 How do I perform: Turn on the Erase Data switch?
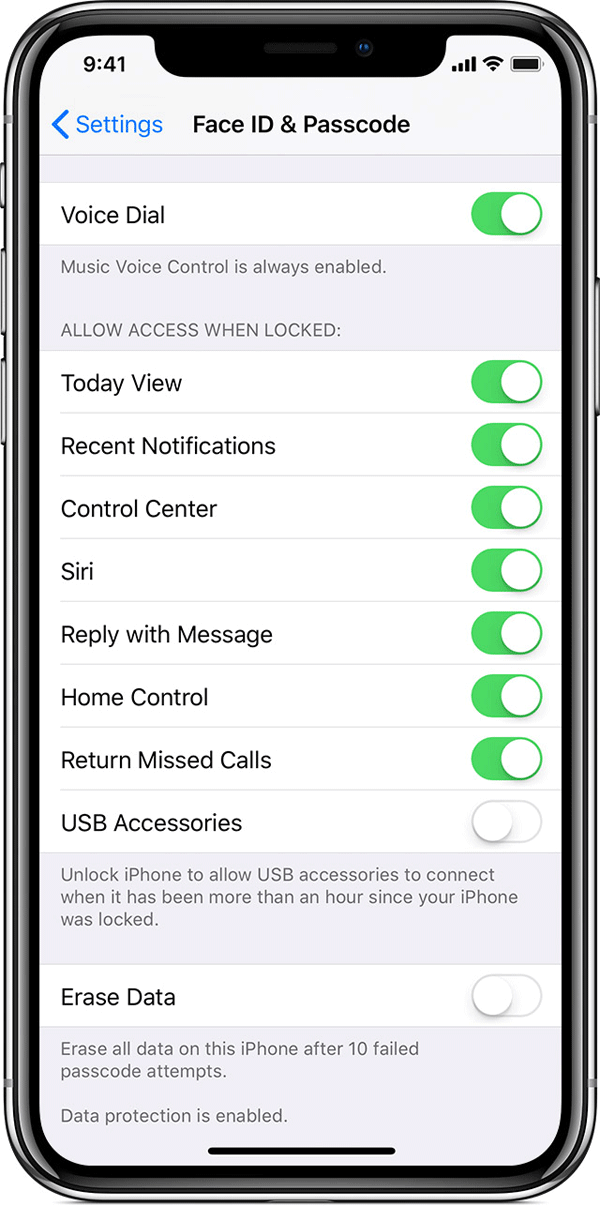click(x=506, y=997)
